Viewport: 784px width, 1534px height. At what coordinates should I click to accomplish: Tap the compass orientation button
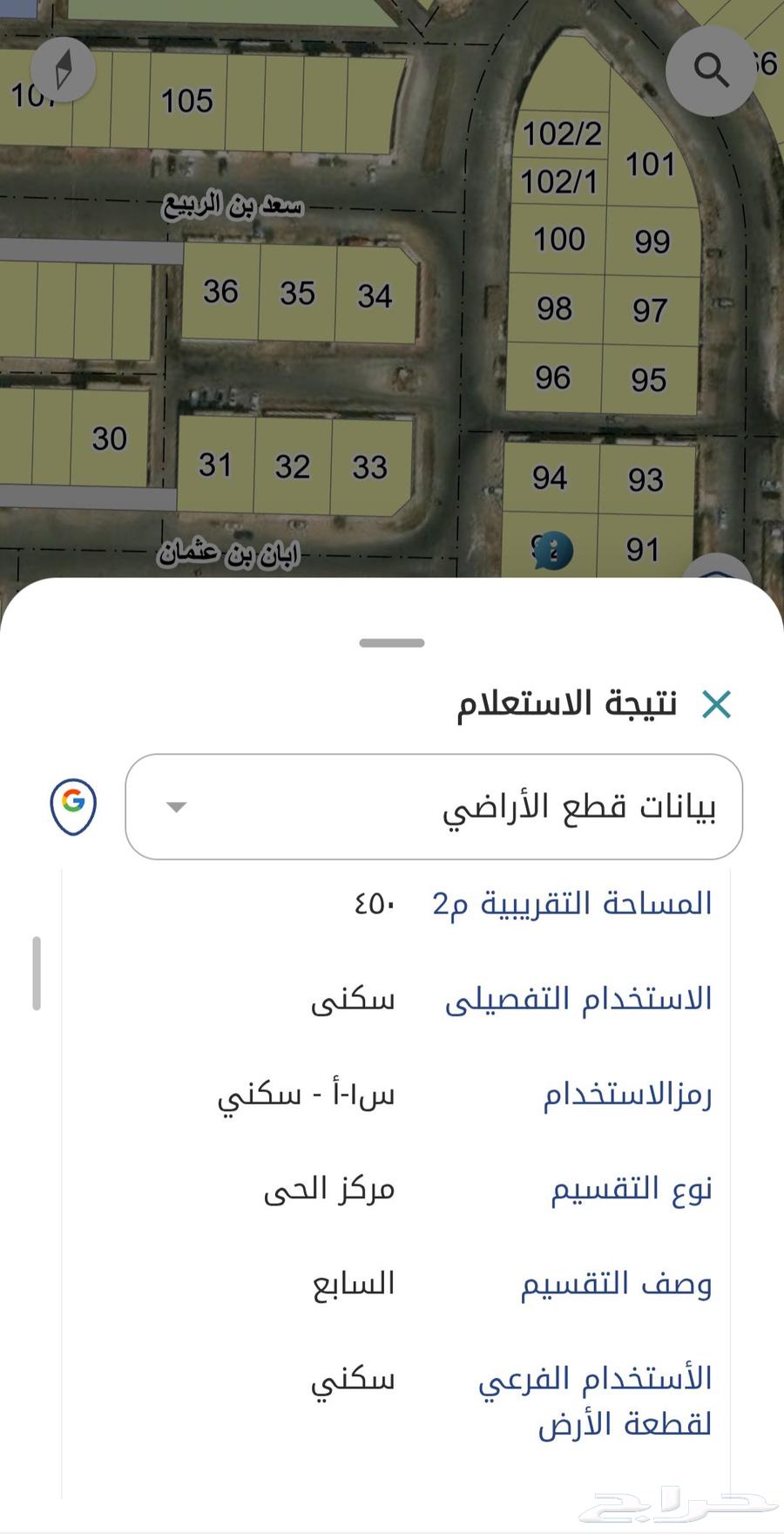pos(62,71)
